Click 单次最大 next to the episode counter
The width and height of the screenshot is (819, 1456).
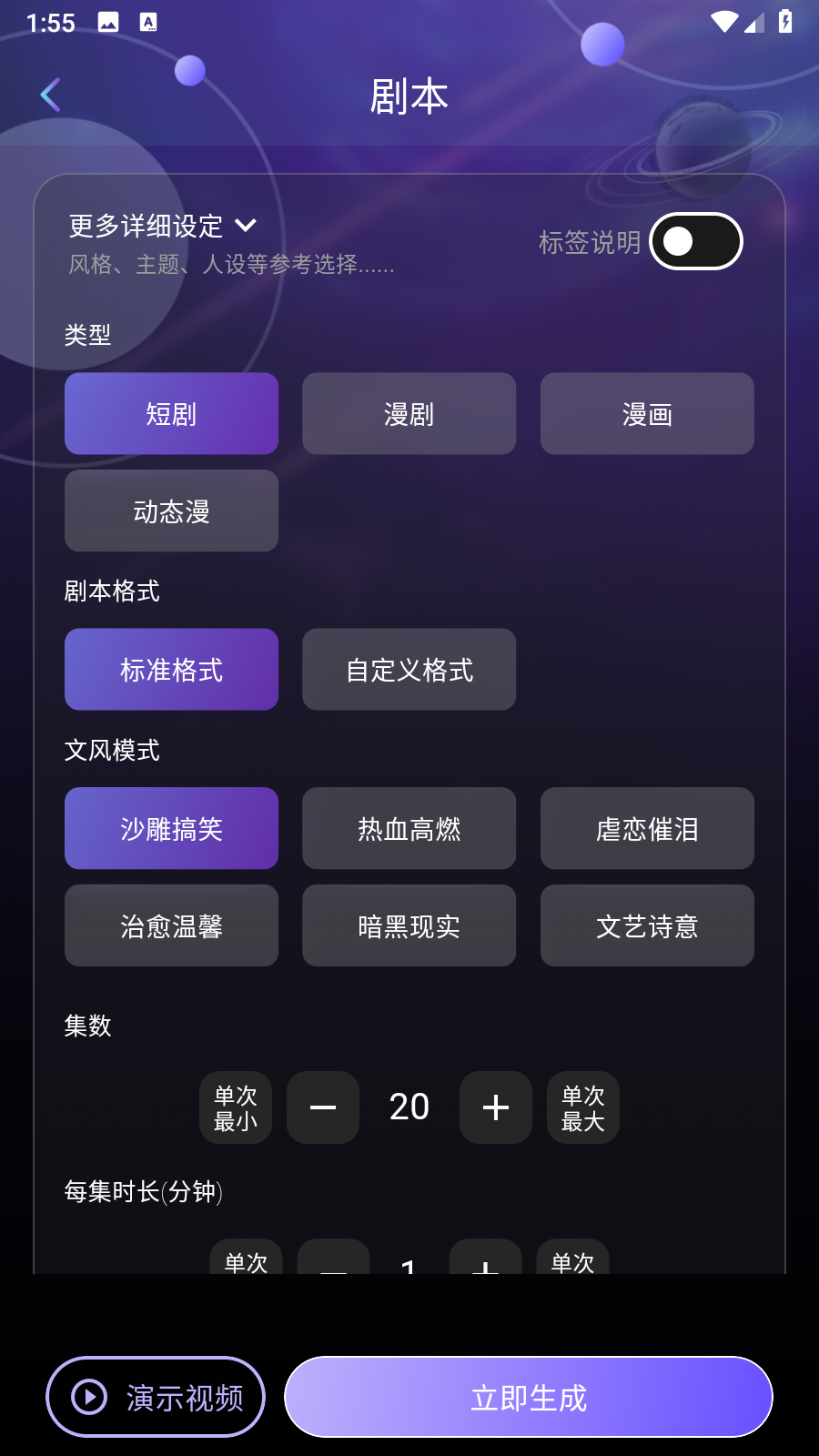click(582, 1107)
